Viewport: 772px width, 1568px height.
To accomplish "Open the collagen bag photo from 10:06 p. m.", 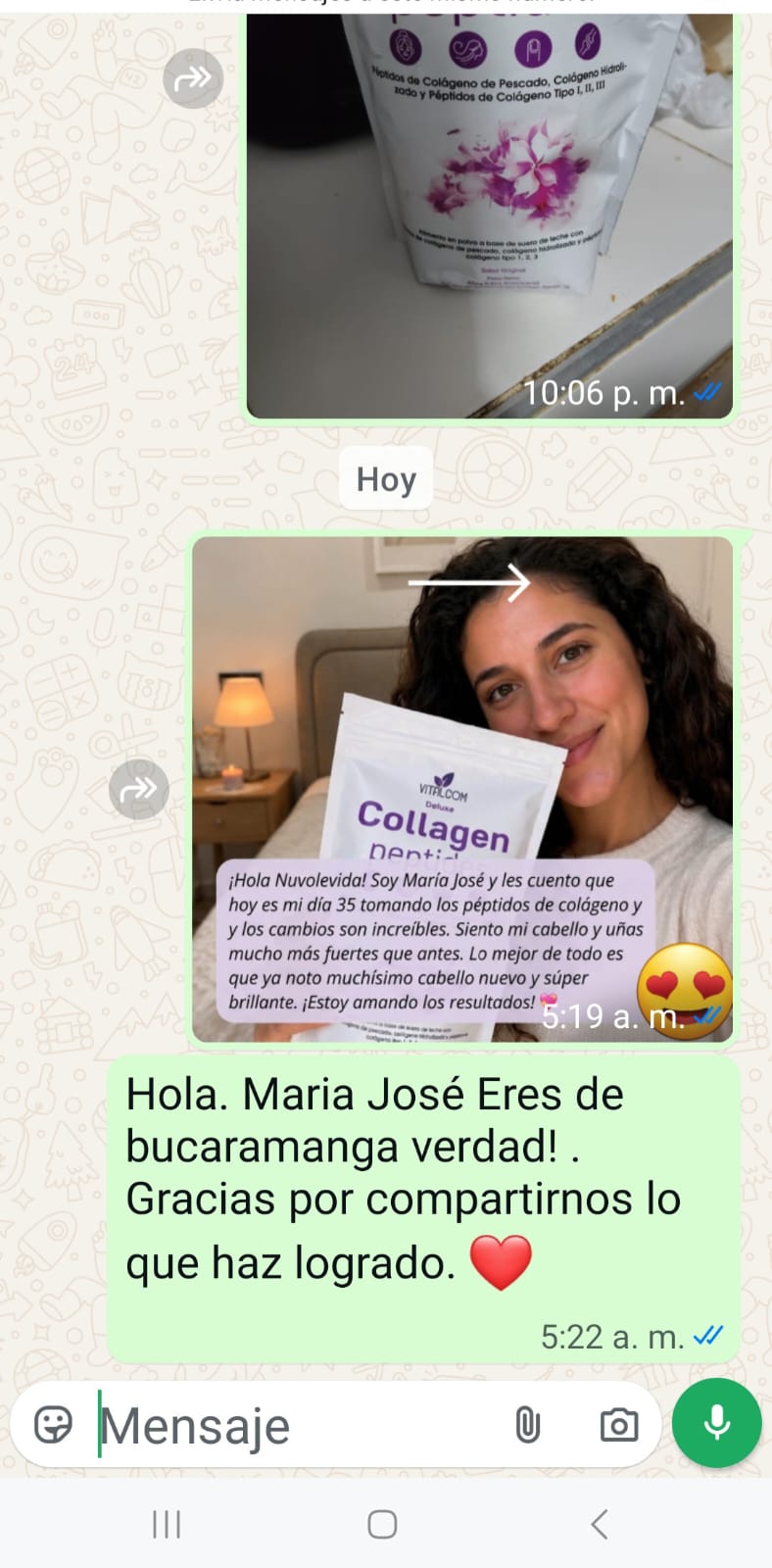I will tap(489, 216).
